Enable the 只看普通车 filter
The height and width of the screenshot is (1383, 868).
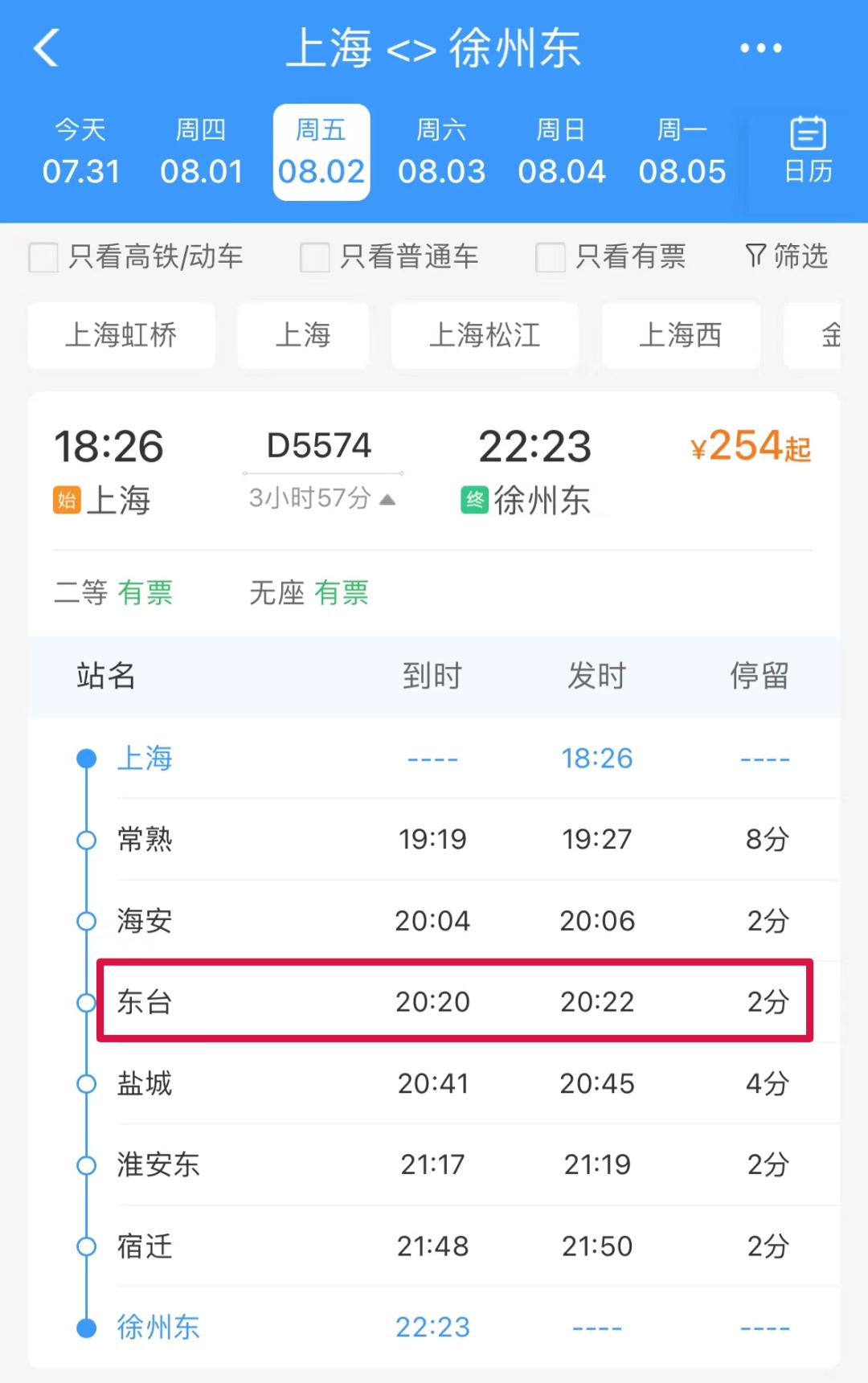[x=314, y=258]
